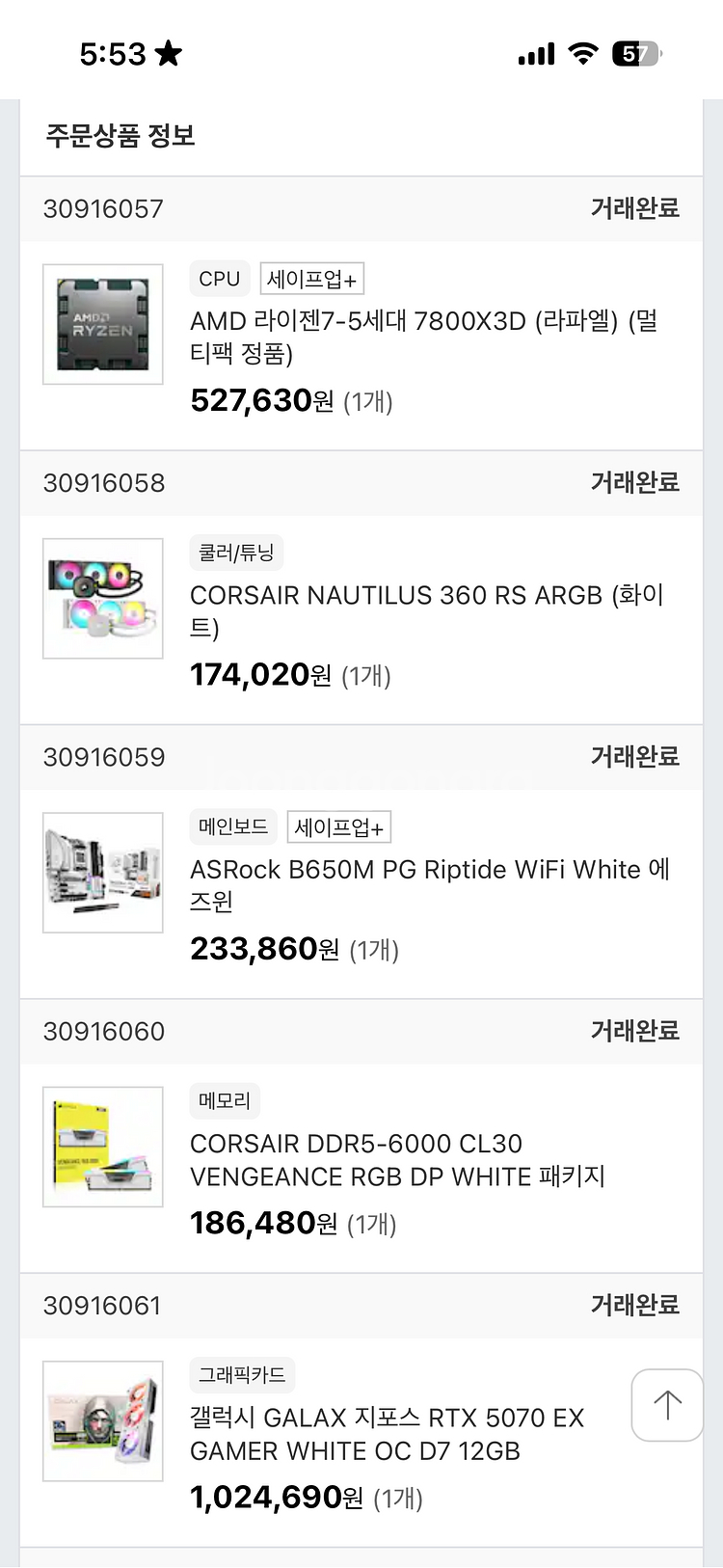
Task: Tap the 그래픽카드 category badge
Action: [242, 1375]
